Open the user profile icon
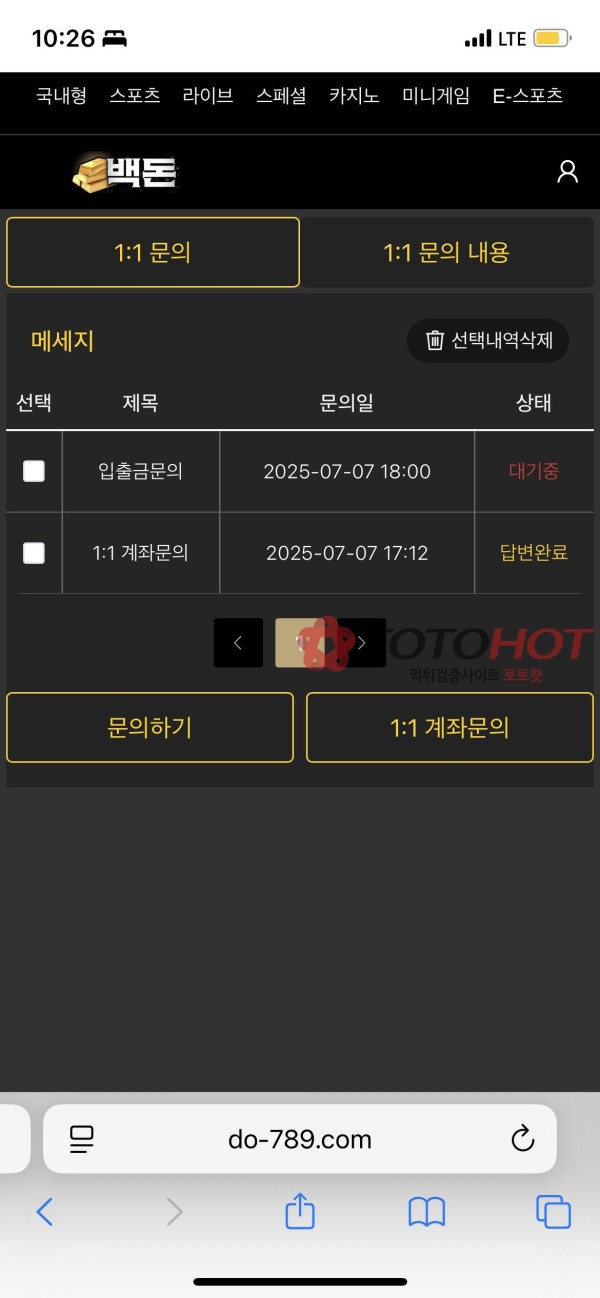 click(x=567, y=172)
